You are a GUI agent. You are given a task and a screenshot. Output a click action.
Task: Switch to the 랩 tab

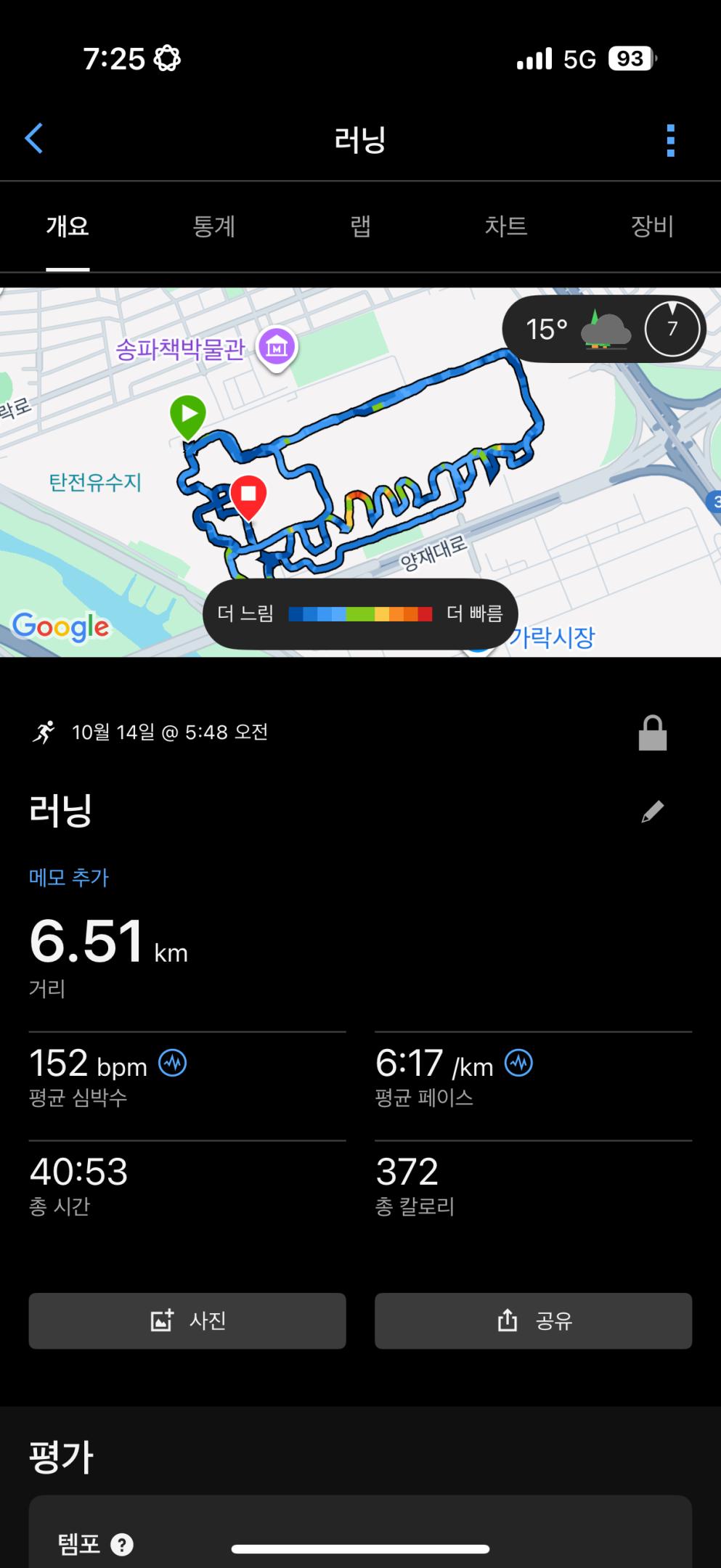point(360,226)
